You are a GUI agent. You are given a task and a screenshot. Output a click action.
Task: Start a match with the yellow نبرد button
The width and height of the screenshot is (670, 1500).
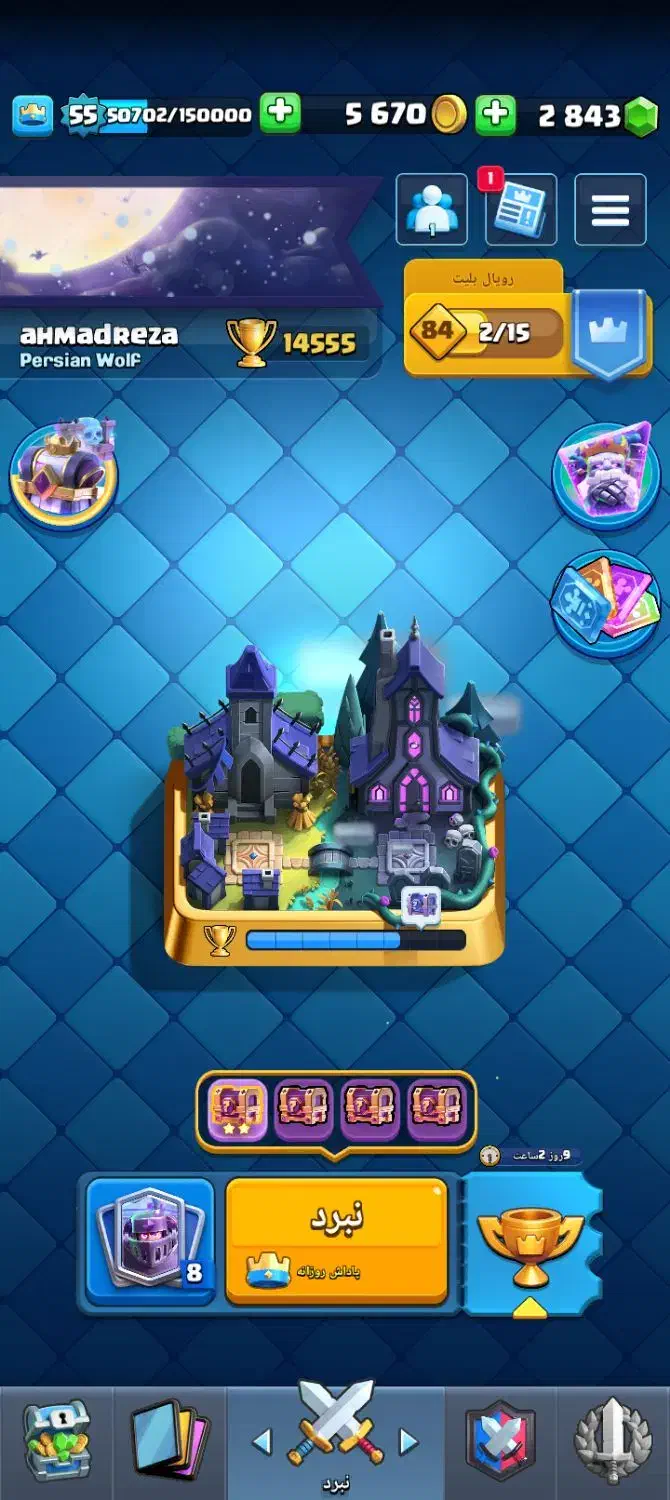[x=336, y=1240]
